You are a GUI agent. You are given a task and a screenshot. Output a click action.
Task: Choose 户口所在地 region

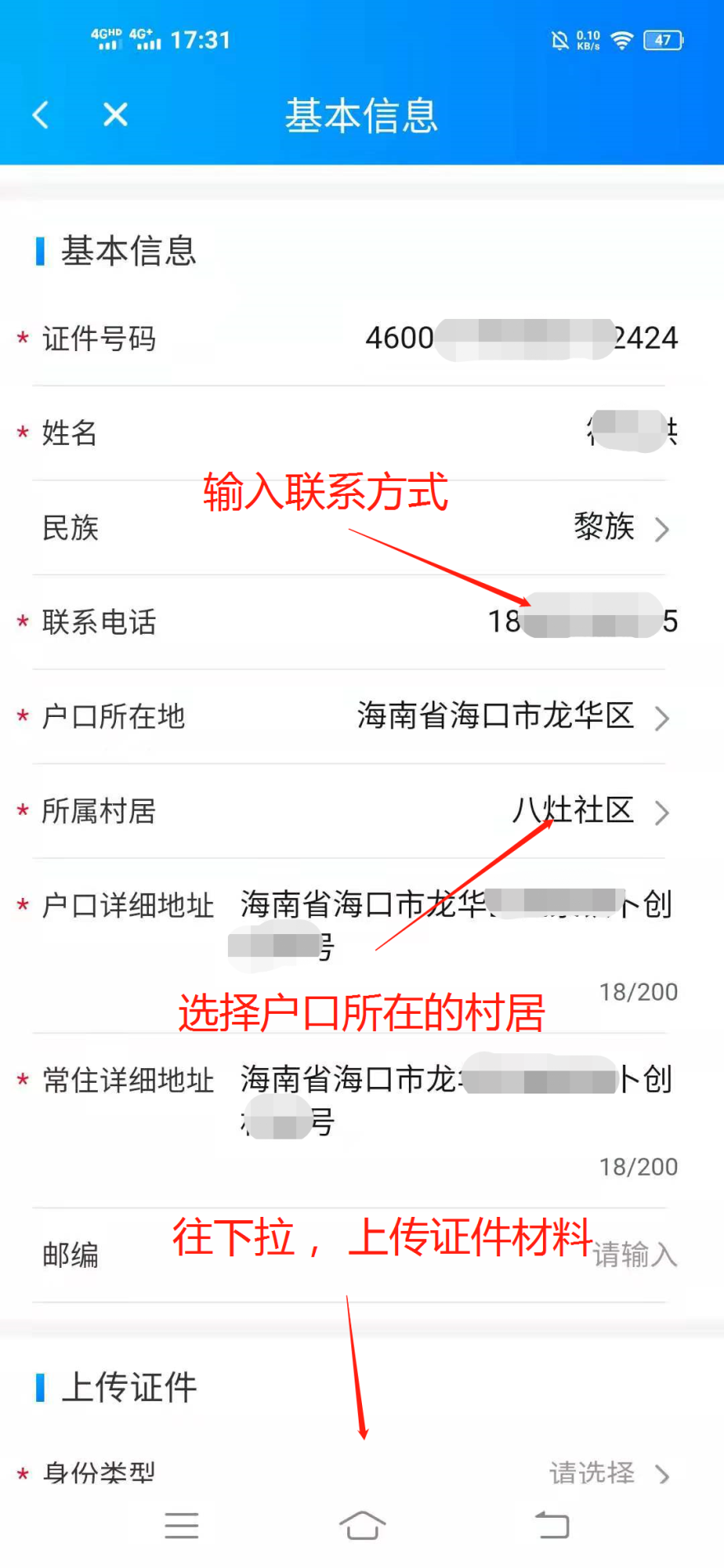(x=510, y=717)
